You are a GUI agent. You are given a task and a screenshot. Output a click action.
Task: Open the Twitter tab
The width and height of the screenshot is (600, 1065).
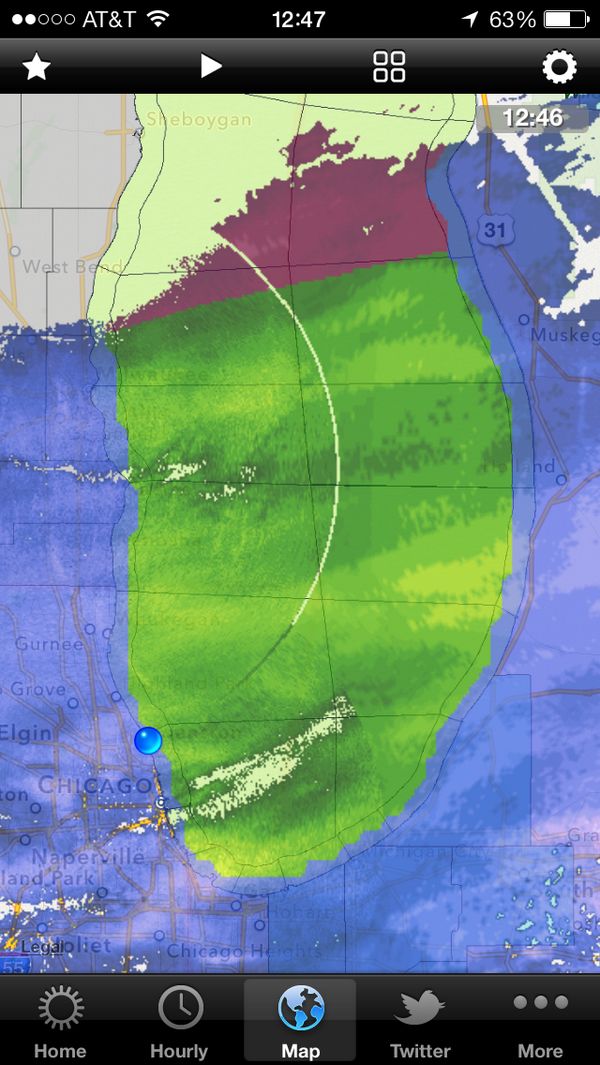pos(420,1021)
